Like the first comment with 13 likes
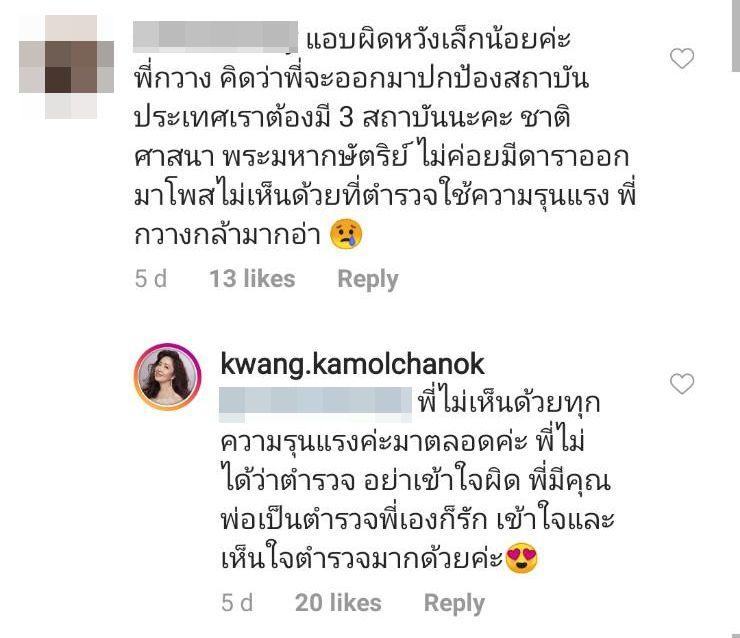 [682, 60]
